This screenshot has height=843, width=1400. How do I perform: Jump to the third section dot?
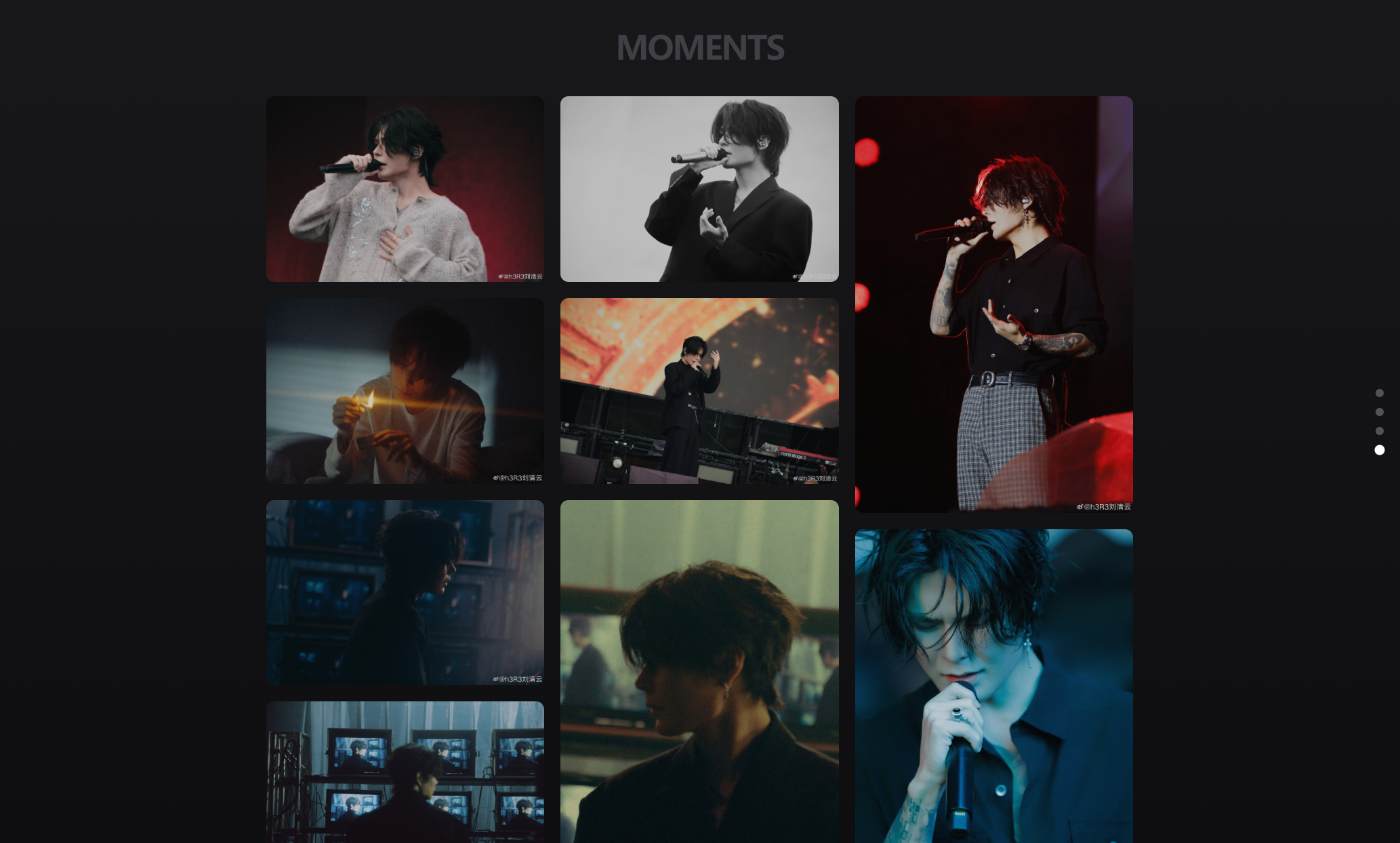(1379, 431)
